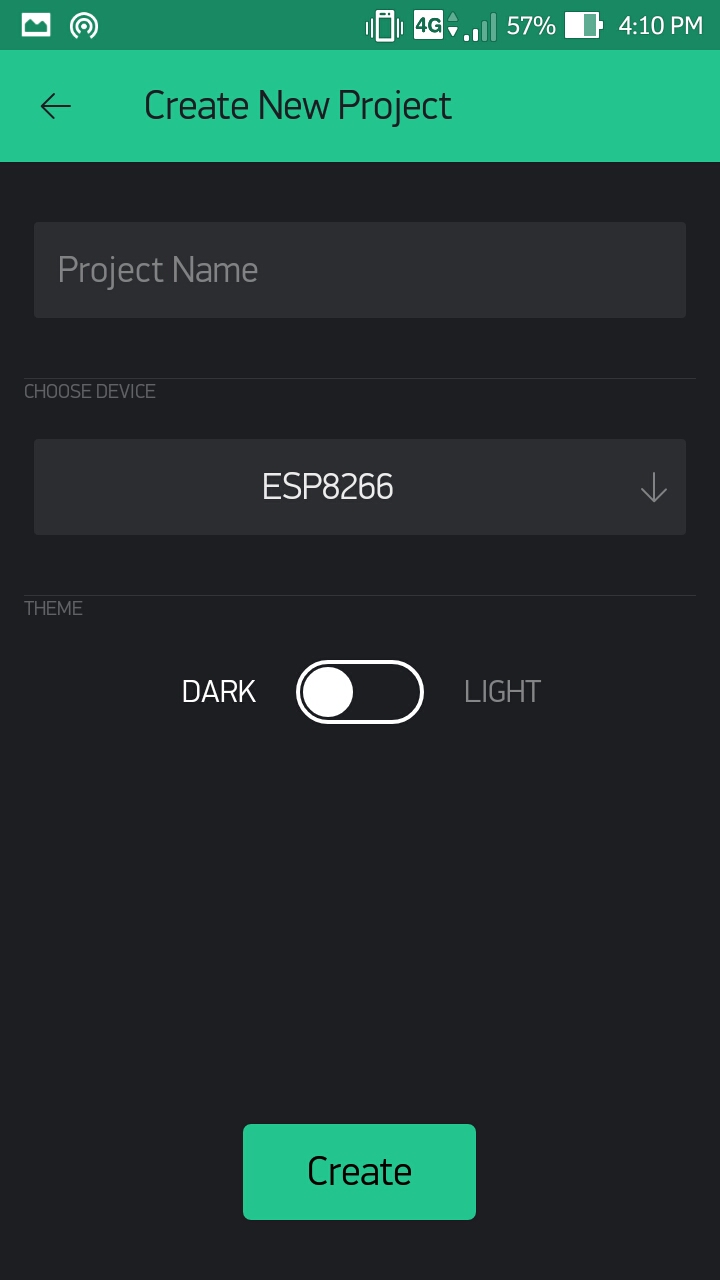Screen dimensions: 720x1280
Task: Click the gallery icon in the status bar
Action: pyautogui.click(x=35, y=23)
